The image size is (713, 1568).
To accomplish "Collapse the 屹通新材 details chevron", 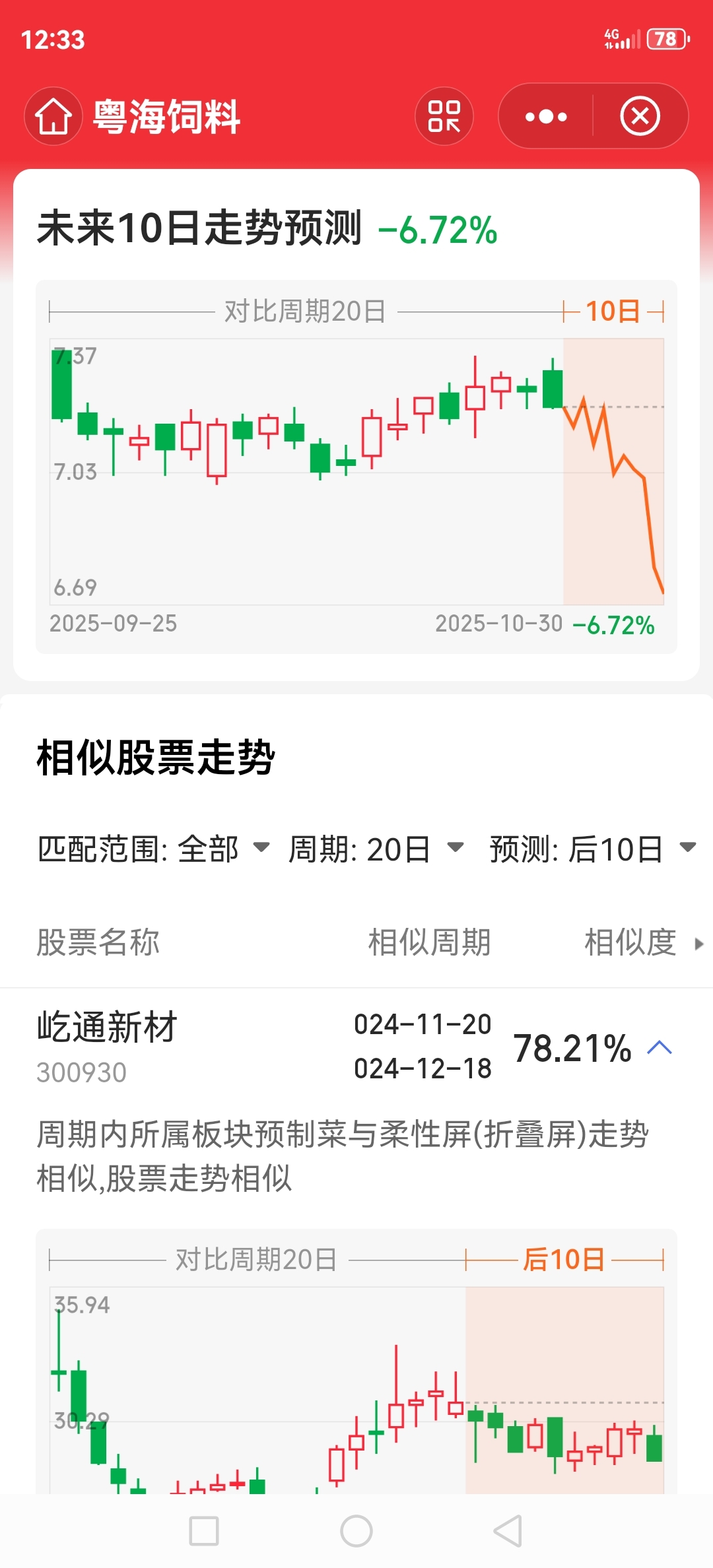I will point(660,1047).
